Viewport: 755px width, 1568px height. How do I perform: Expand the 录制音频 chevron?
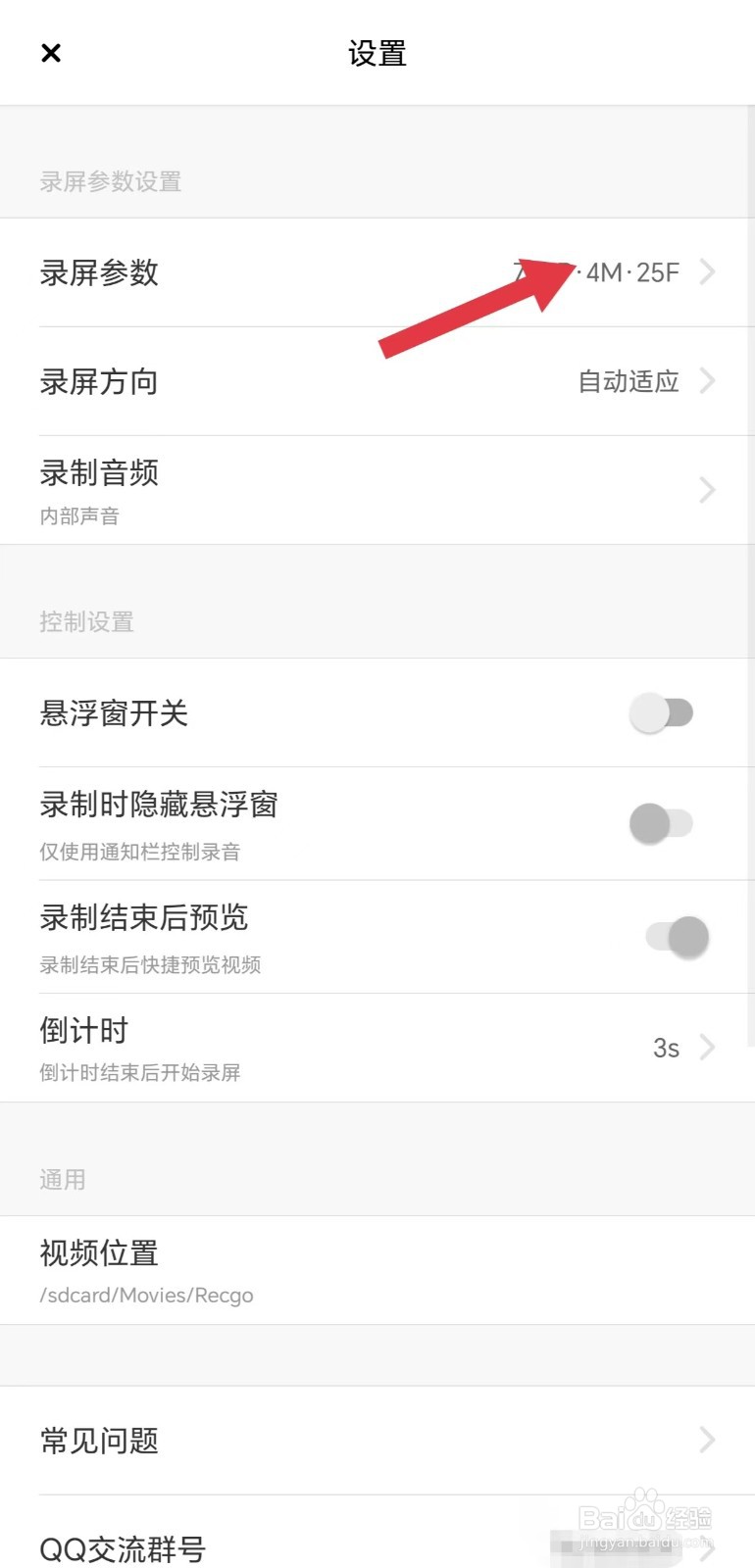[x=708, y=490]
